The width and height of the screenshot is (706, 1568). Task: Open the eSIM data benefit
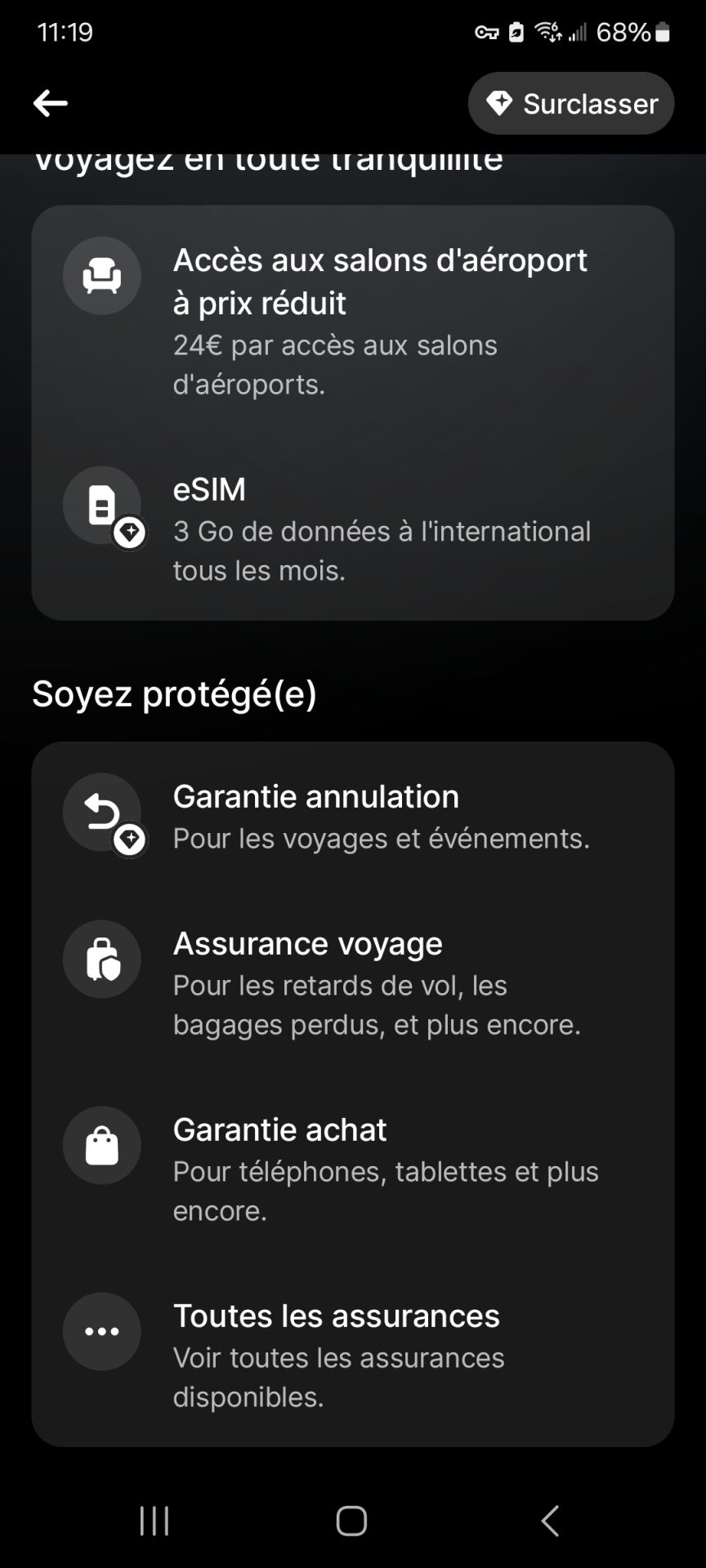(352, 528)
